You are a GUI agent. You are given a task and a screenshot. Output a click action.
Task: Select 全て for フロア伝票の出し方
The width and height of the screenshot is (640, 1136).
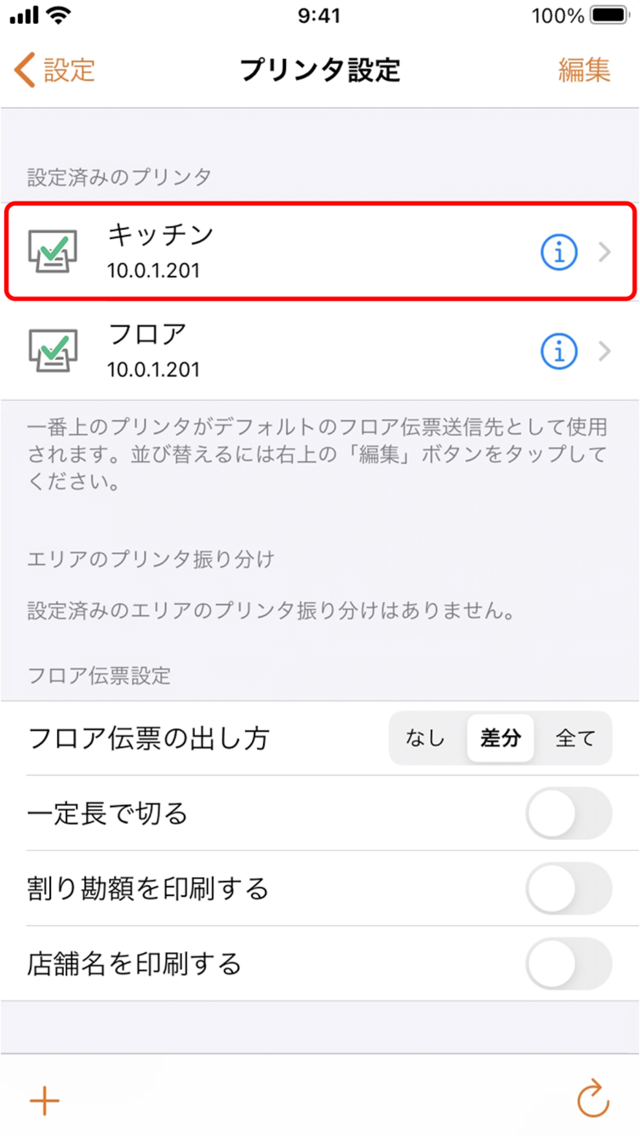click(x=575, y=738)
